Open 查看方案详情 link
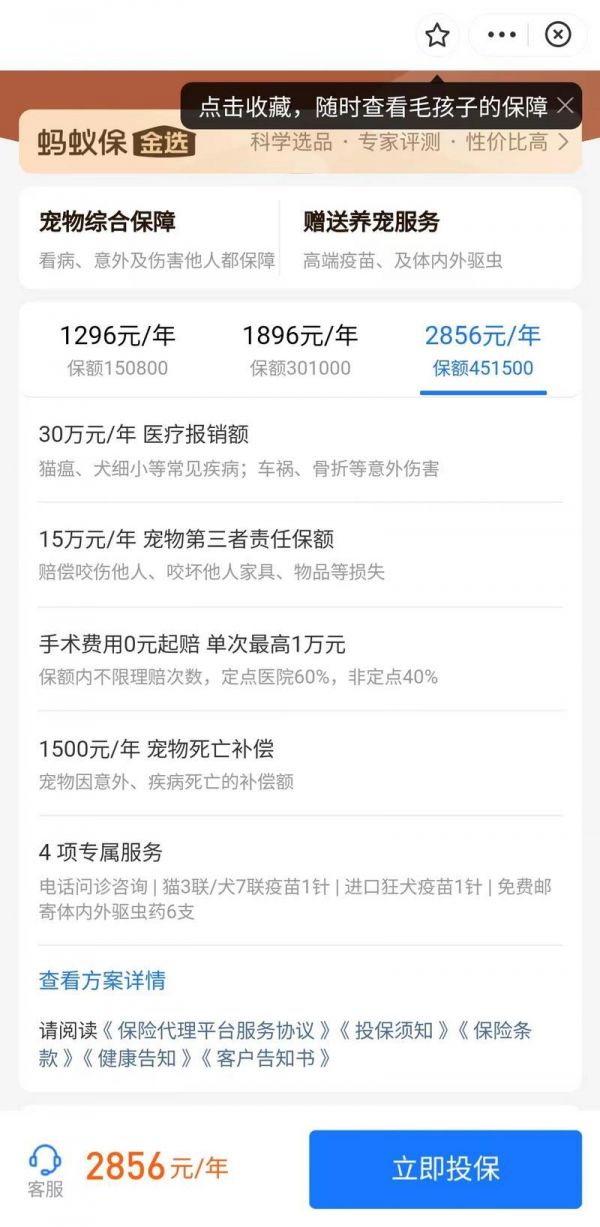 coord(102,980)
